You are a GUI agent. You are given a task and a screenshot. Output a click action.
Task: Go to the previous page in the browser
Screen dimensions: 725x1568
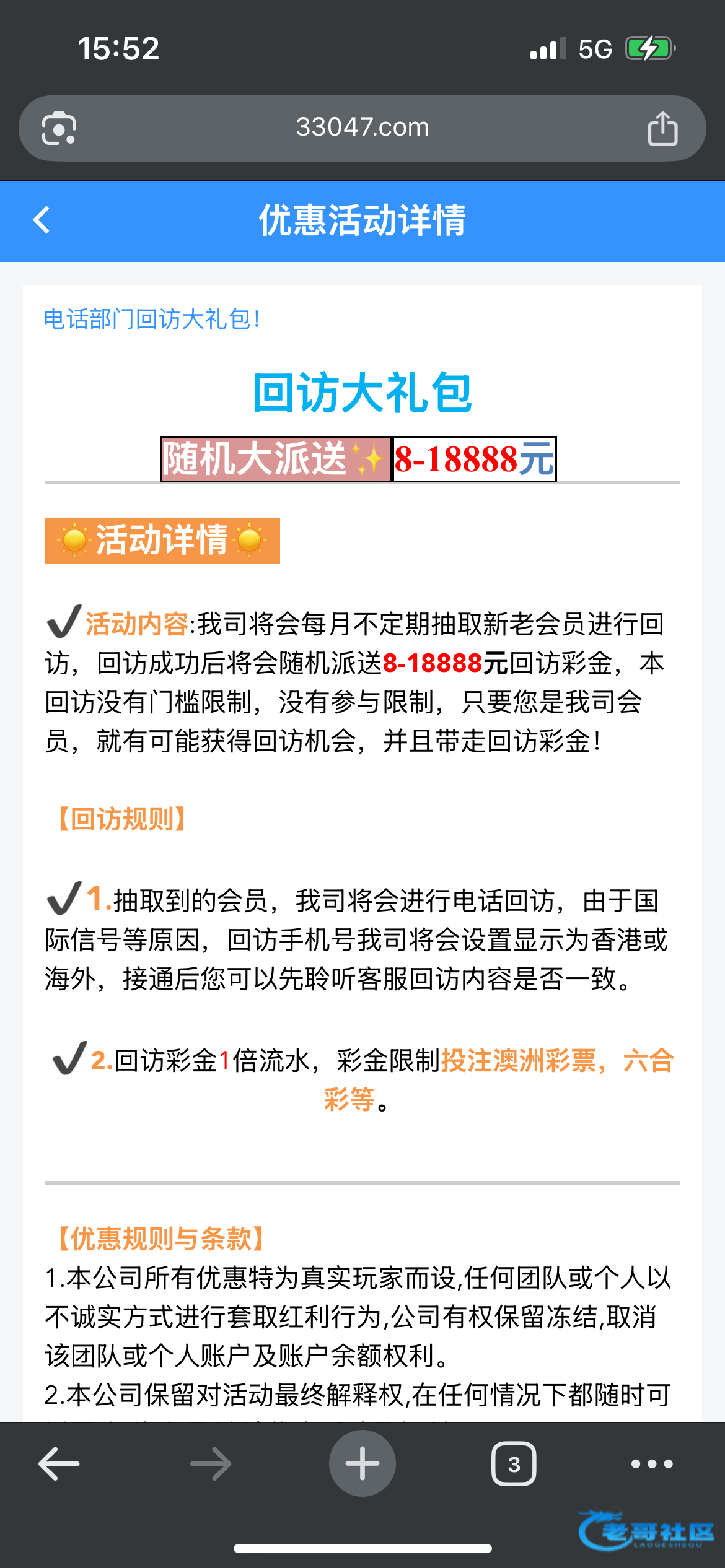coord(59,1464)
